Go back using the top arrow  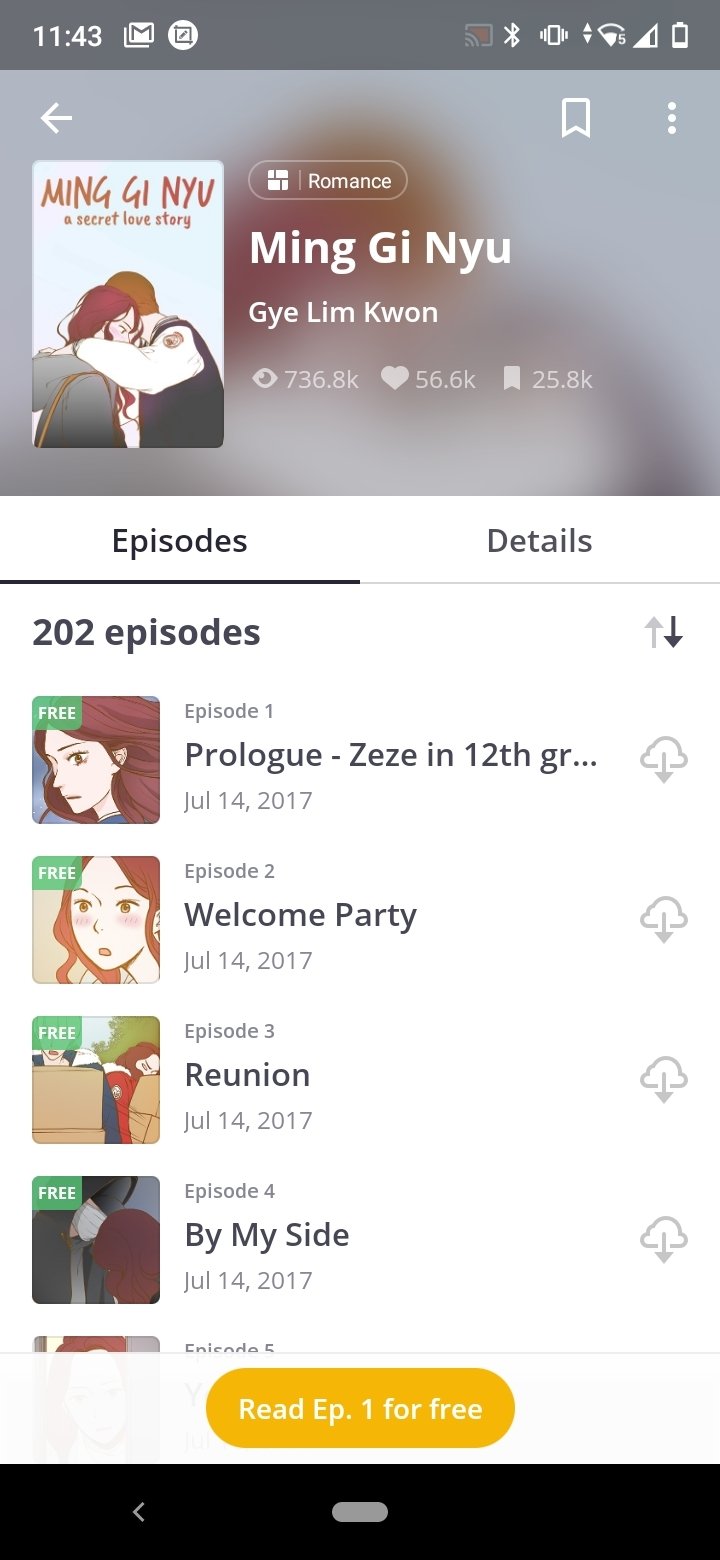click(56, 119)
